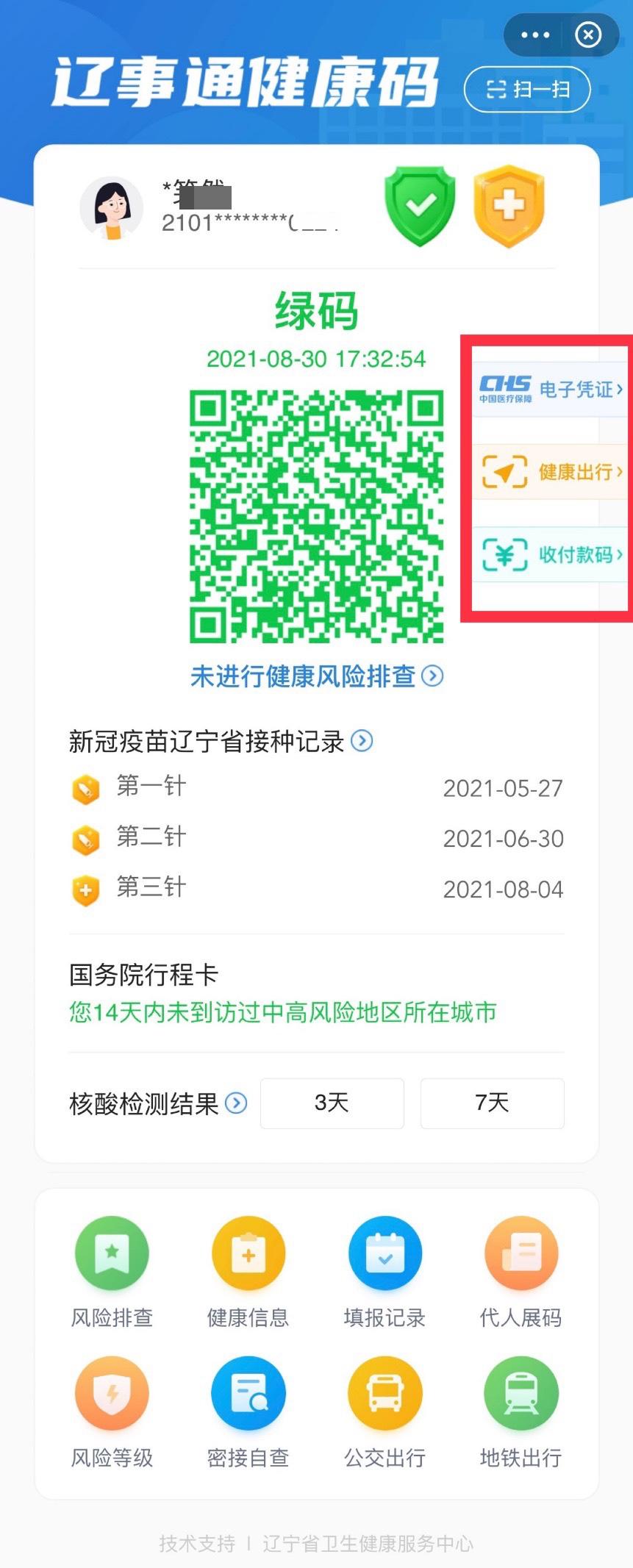Select 3天 nucleic acid results
Viewport: 633px width, 1568px height.
[x=332, y=1103]
